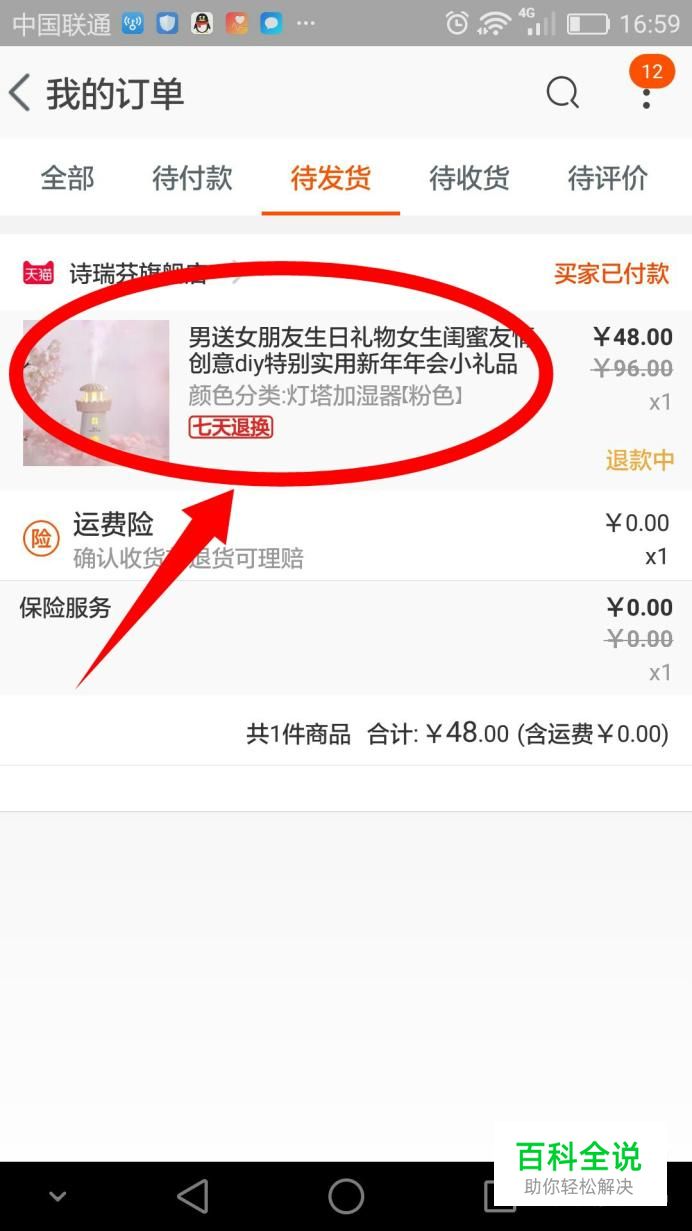Tap the system back button
The width and height of the screenshot is (692, 1231).
(192, 1196)
